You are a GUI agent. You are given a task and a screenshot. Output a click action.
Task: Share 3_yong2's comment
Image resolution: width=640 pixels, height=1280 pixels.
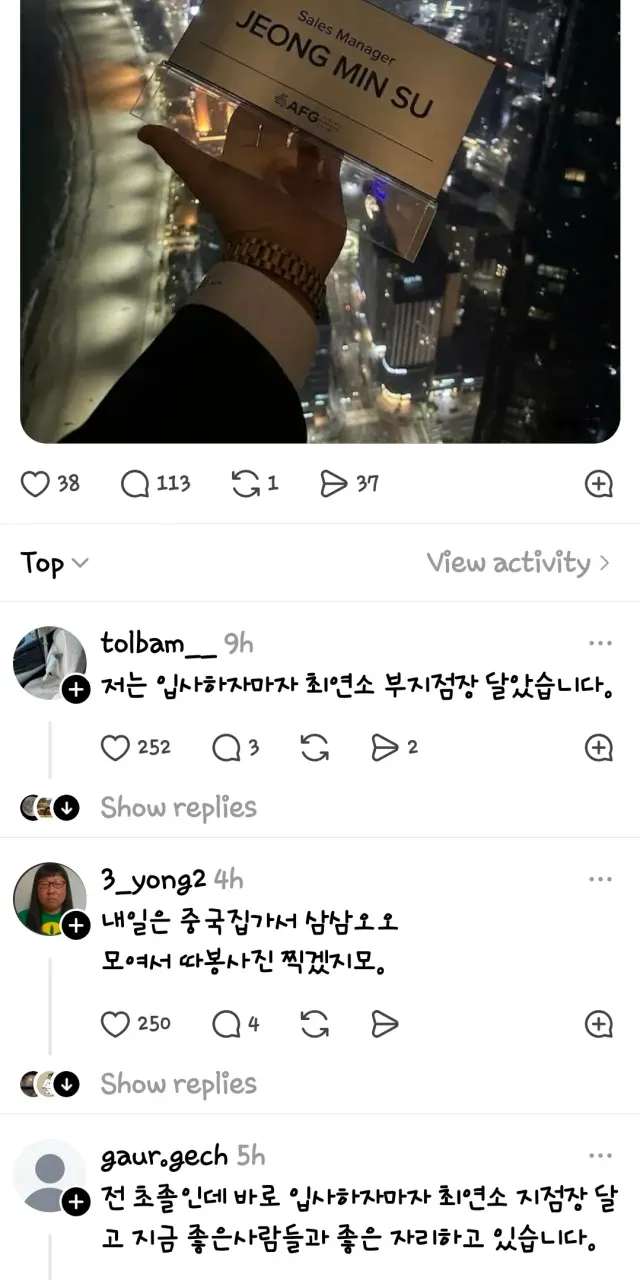coord(385,1023)
